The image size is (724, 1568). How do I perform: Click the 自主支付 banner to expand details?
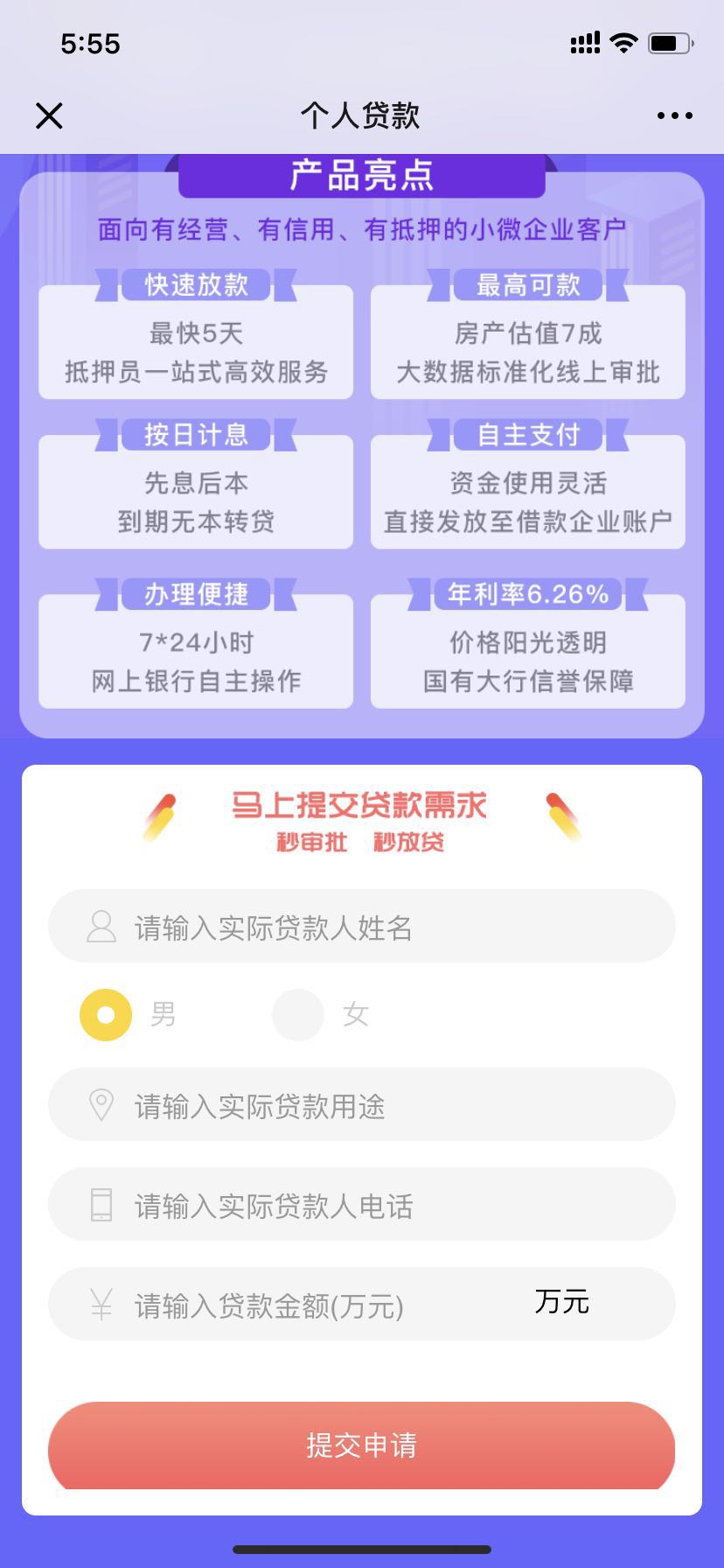[526, 434]
